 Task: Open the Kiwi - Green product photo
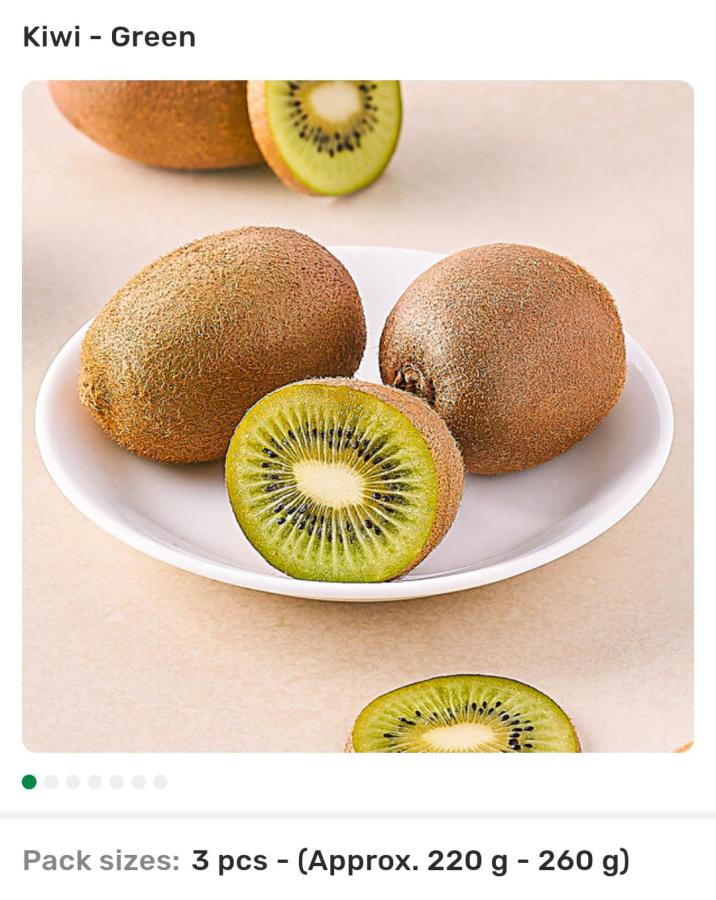[357, 416]
